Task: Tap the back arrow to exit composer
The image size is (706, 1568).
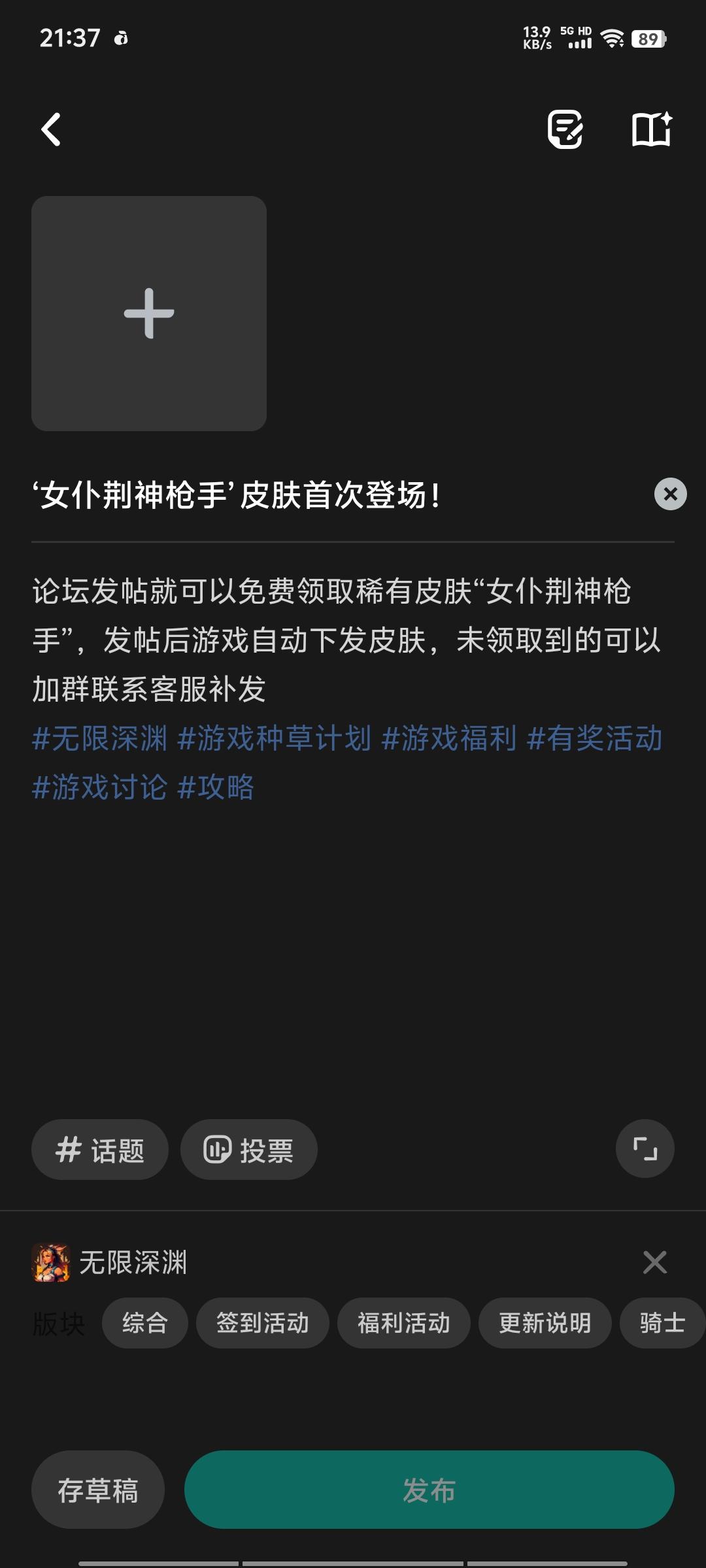Action: pyautogui.click(x=52, y=129)
